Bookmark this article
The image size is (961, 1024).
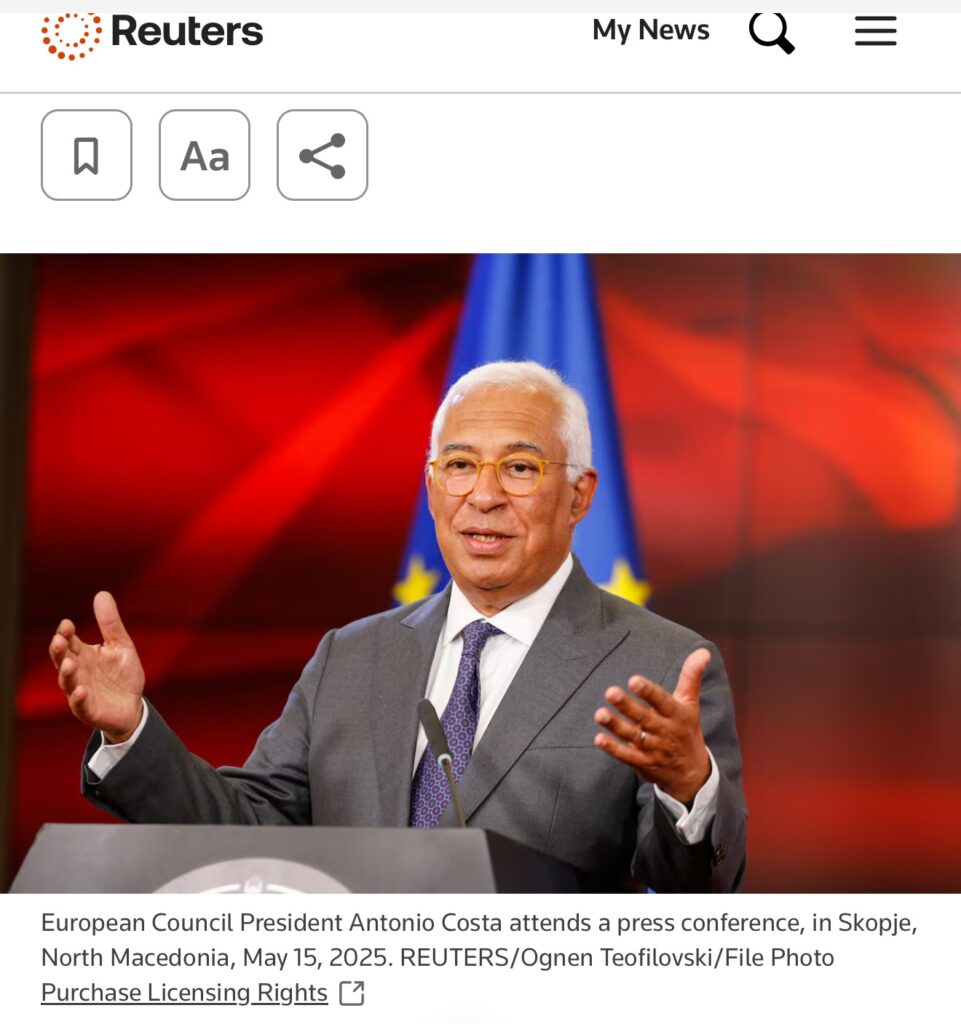tap(86, 155)
